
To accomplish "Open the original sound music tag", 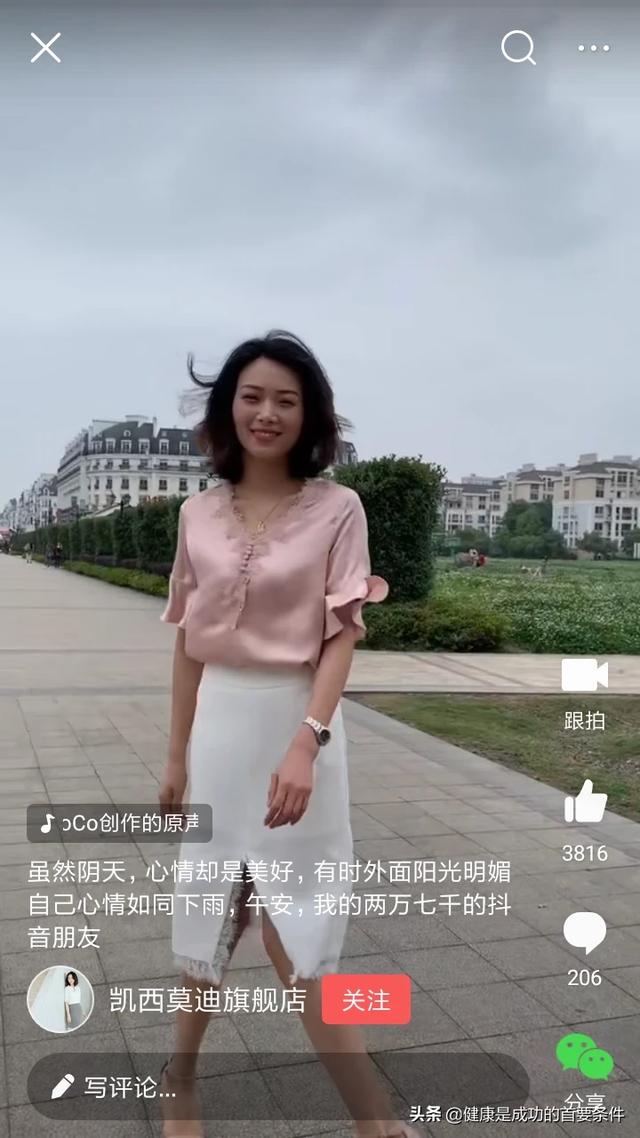I will 120,823.
